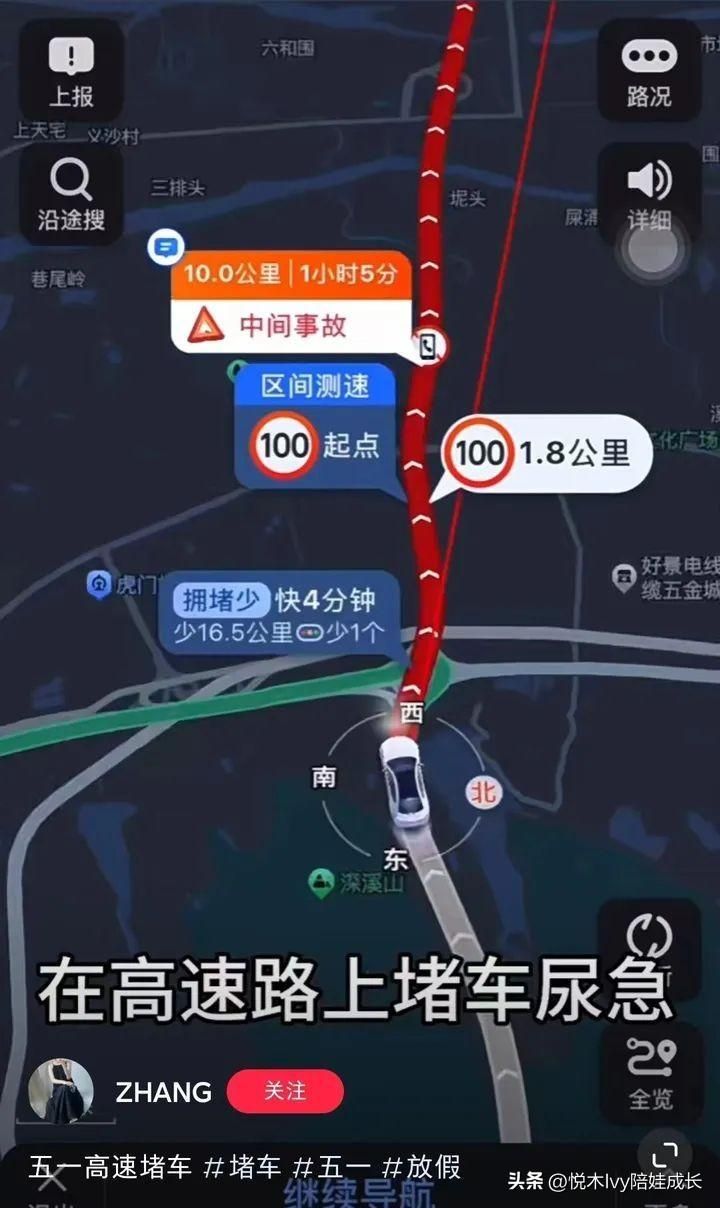
Task: Tap the refresh route icon
Action: (649, 937)
